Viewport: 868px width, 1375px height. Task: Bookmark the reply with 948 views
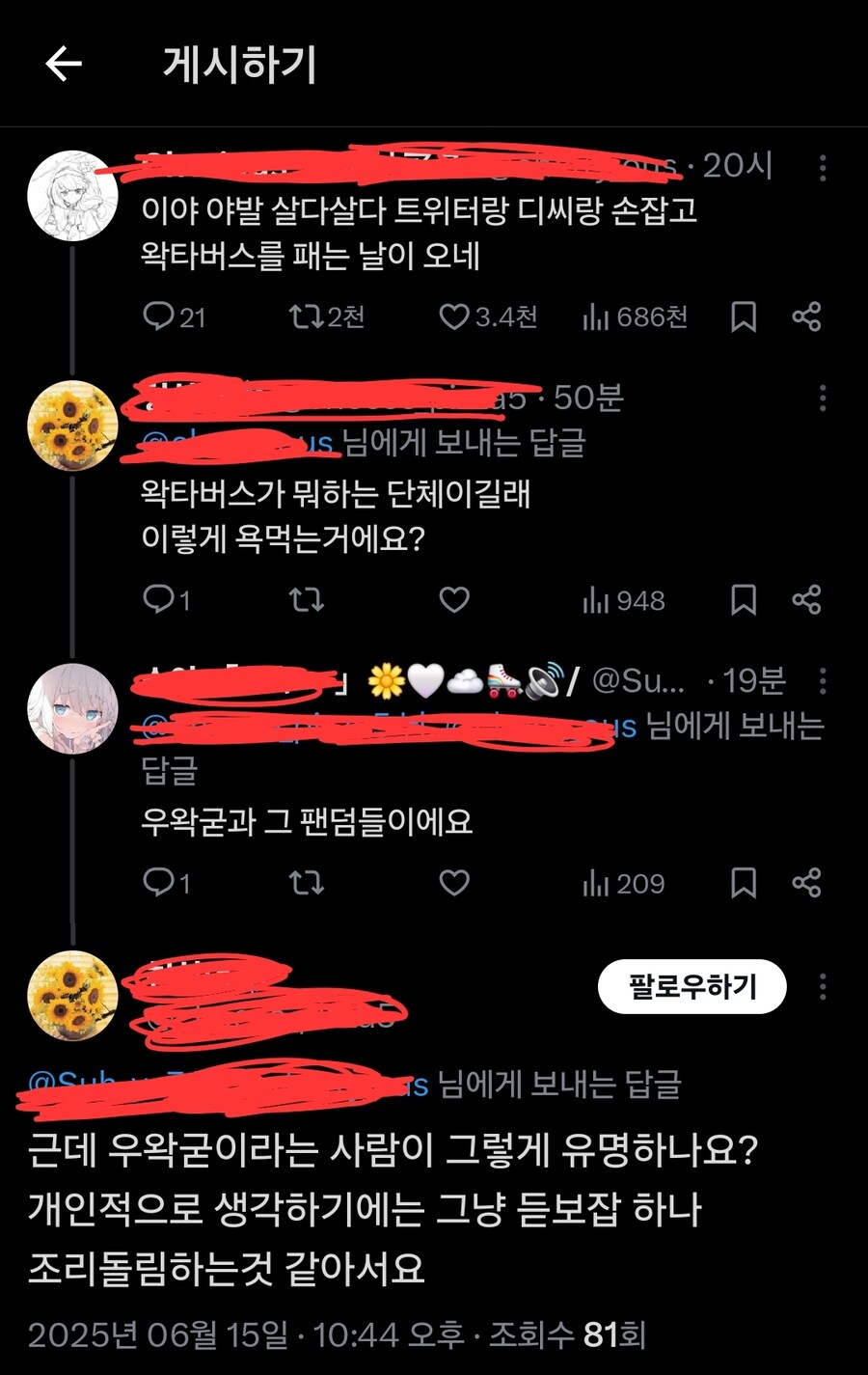744,600
